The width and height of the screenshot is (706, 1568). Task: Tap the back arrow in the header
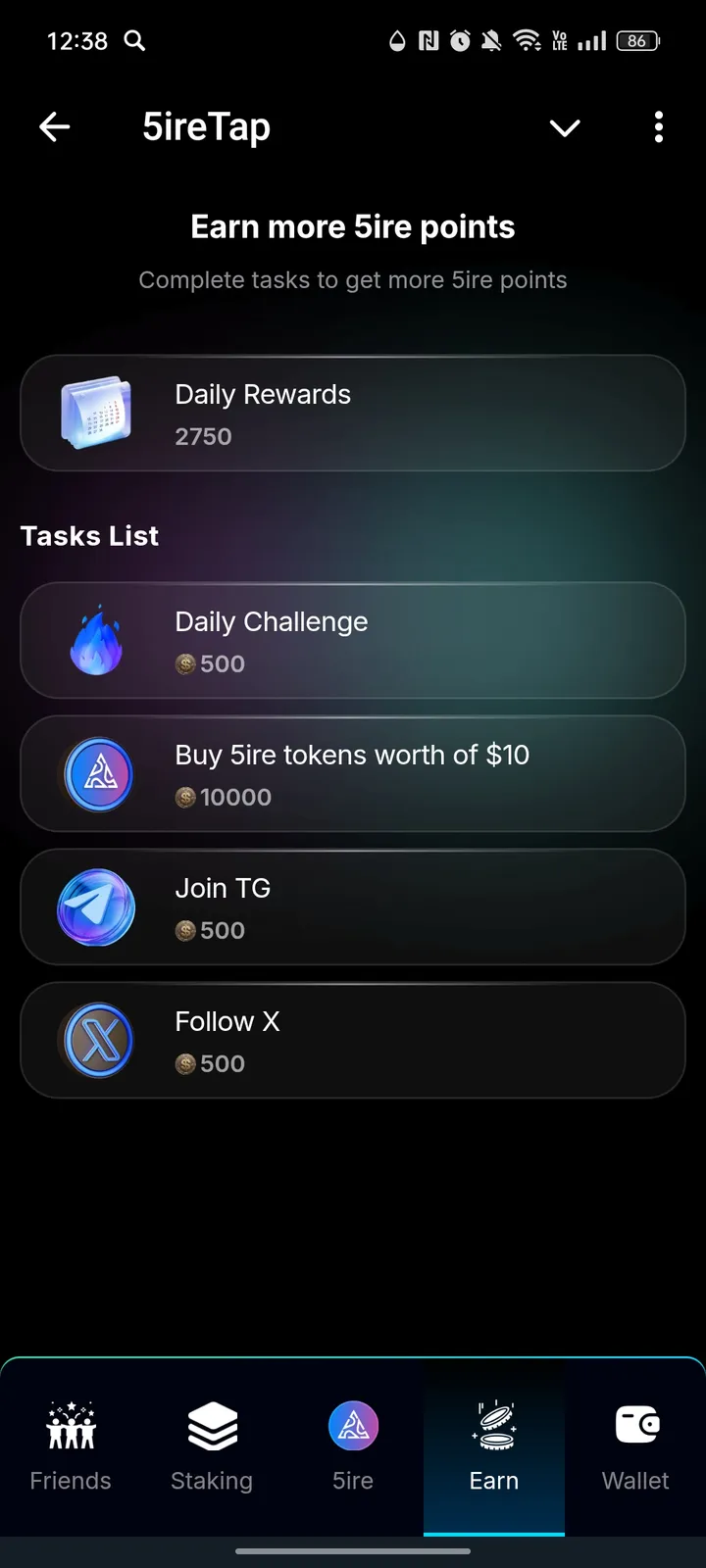coord(55,126)
